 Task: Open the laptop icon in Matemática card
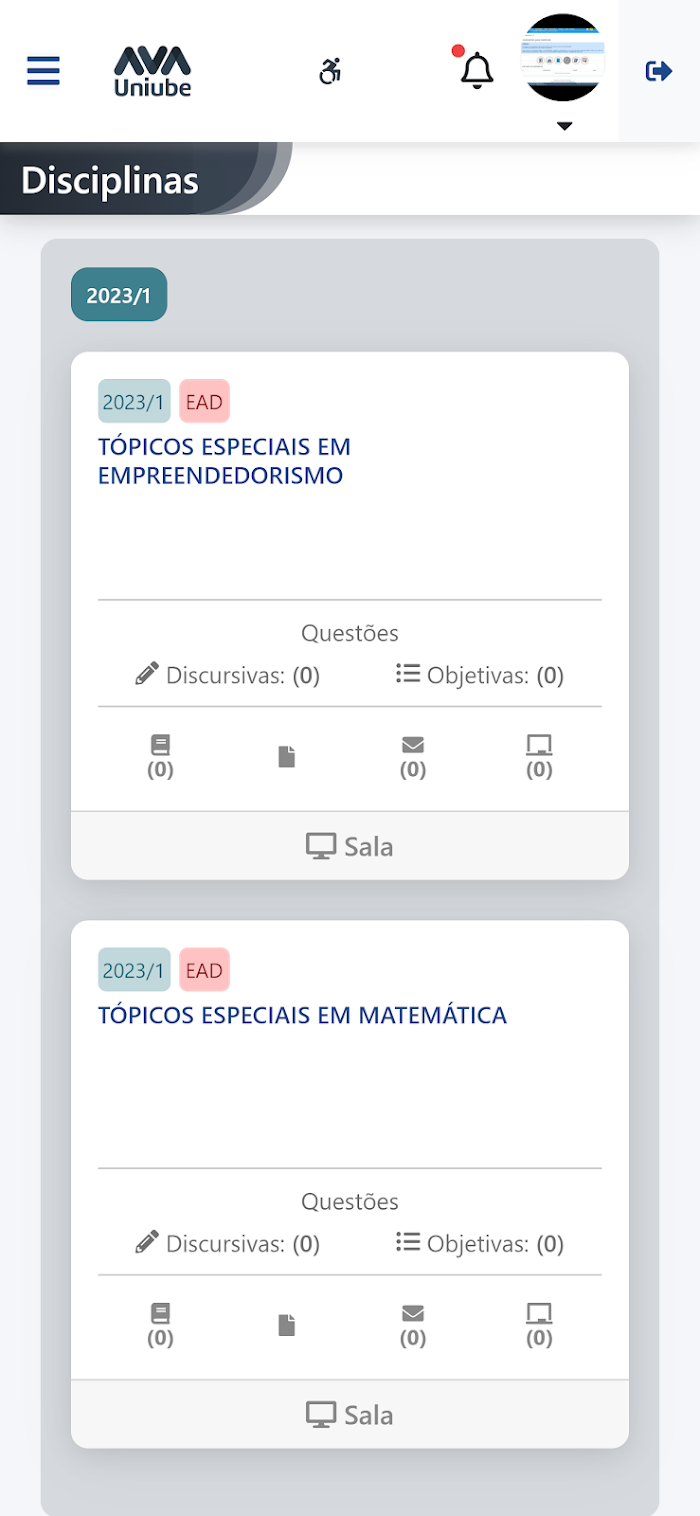539,1325
